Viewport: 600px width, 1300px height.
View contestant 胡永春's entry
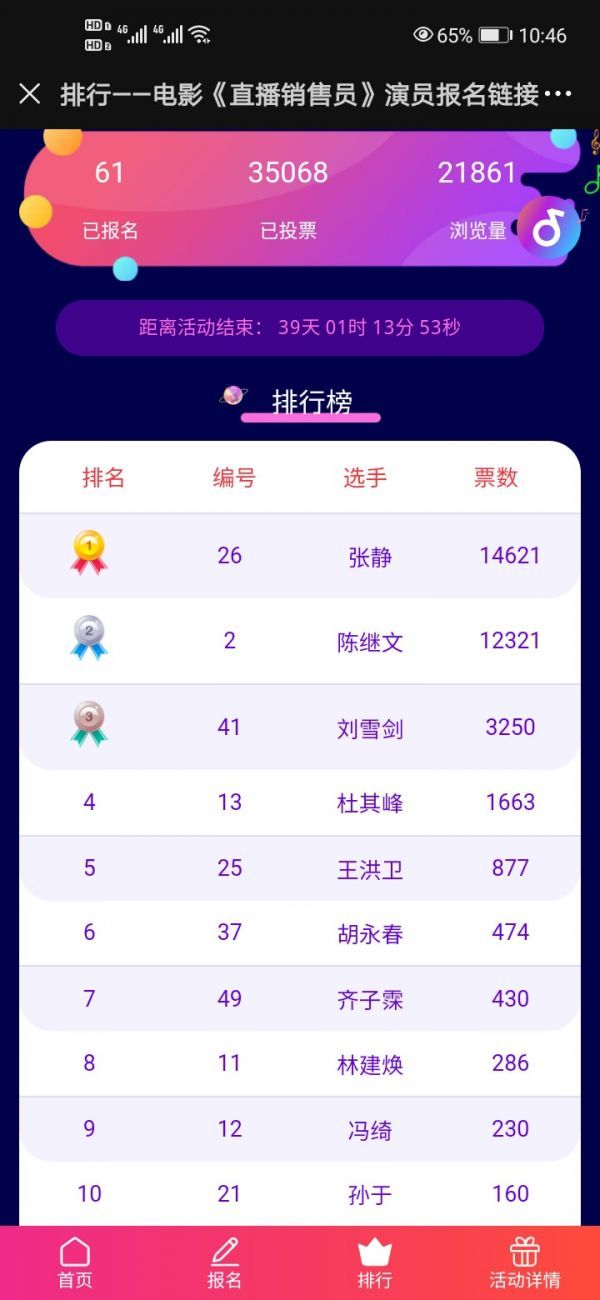point(370,933)
